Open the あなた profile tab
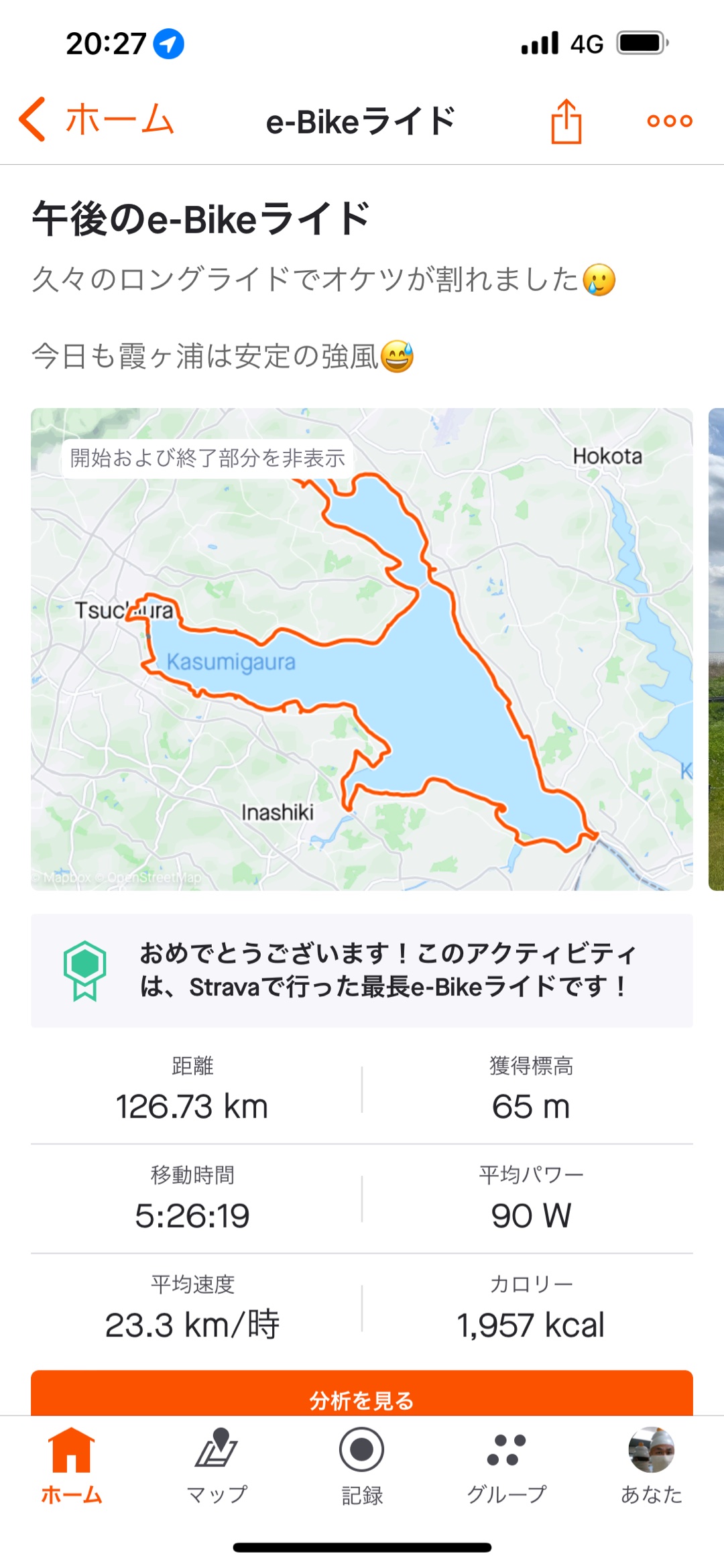The image size is (724, 1568). coord(651,1466)
